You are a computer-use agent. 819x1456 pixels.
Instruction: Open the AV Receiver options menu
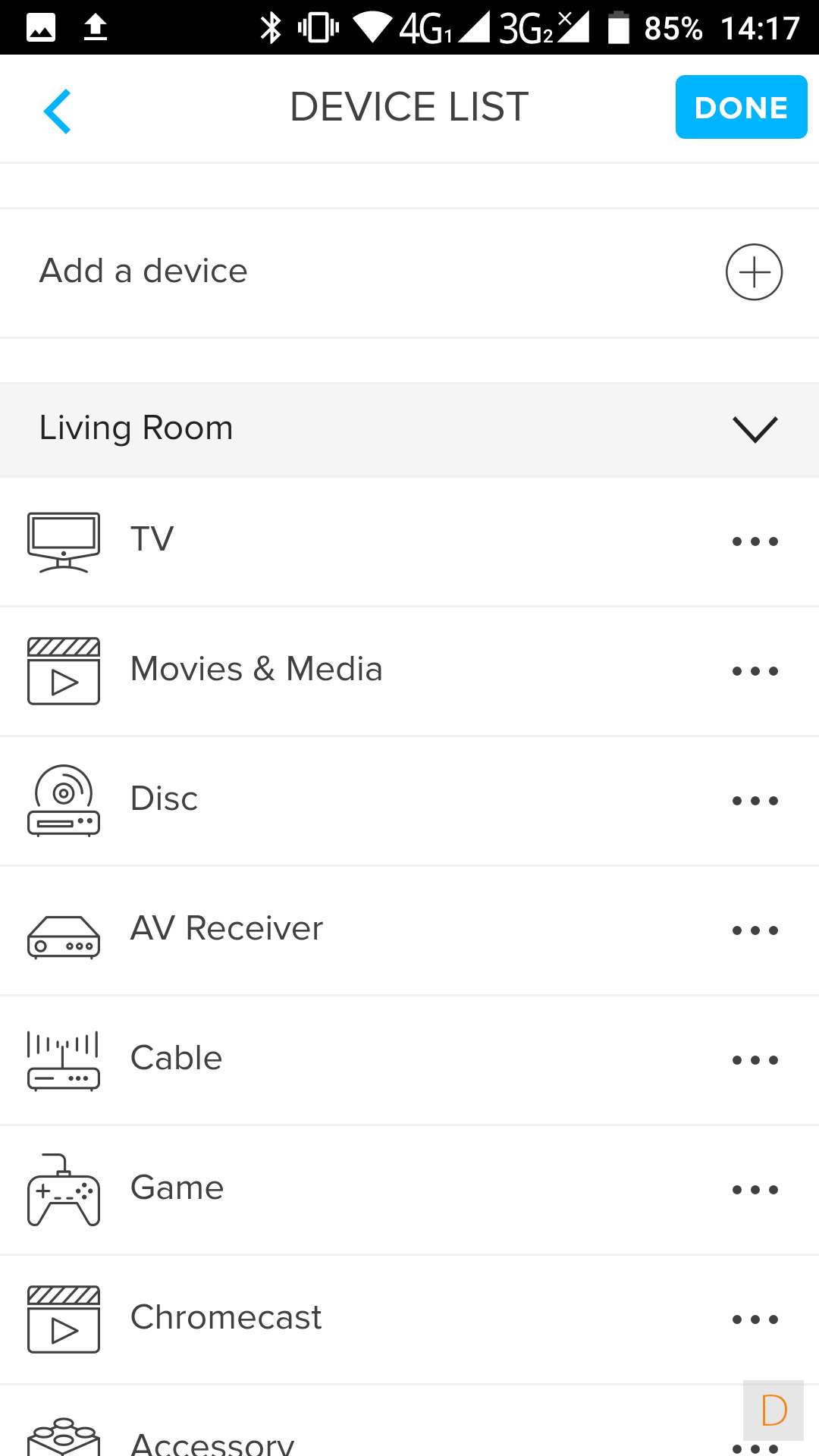coord(755,930)
